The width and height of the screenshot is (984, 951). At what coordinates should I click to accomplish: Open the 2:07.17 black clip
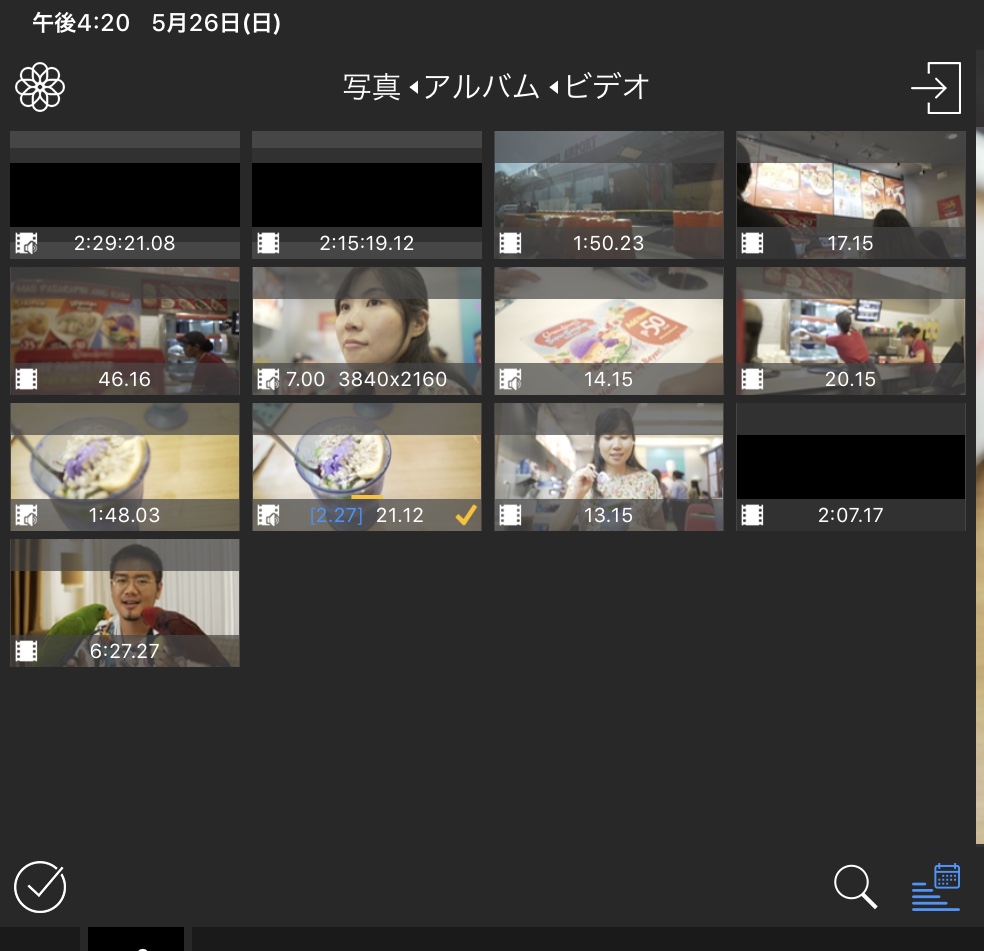851,467
